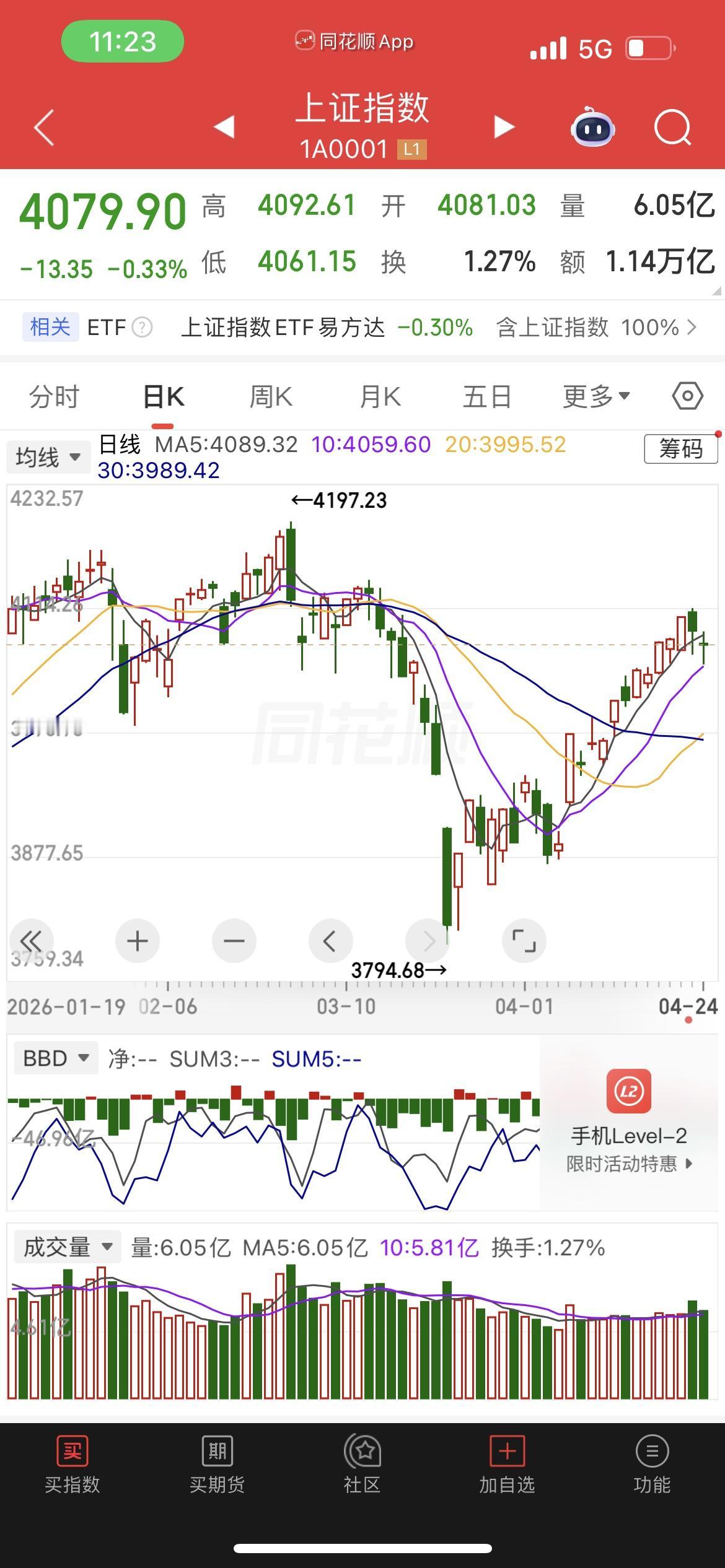Switch to next stock with right arrow
The height and width of the screenshot is (1568, 725).
pos(503,127)
